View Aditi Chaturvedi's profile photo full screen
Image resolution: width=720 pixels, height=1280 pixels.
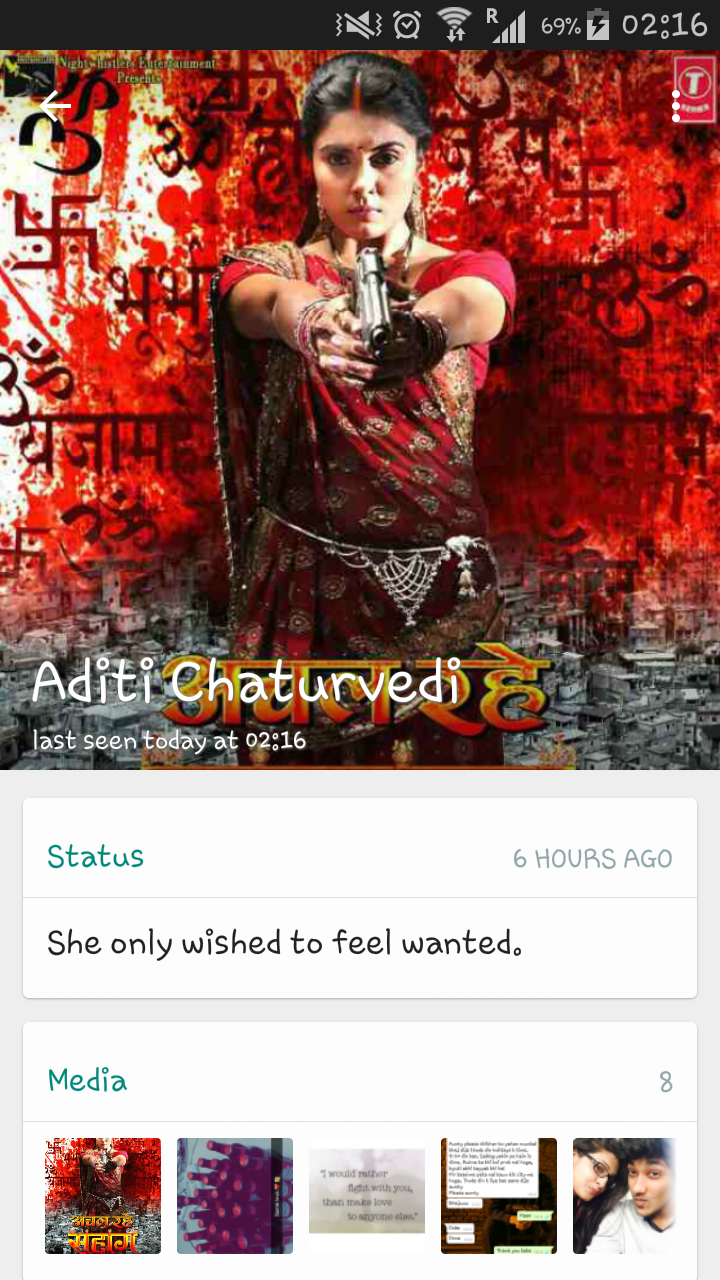point(360,400)
